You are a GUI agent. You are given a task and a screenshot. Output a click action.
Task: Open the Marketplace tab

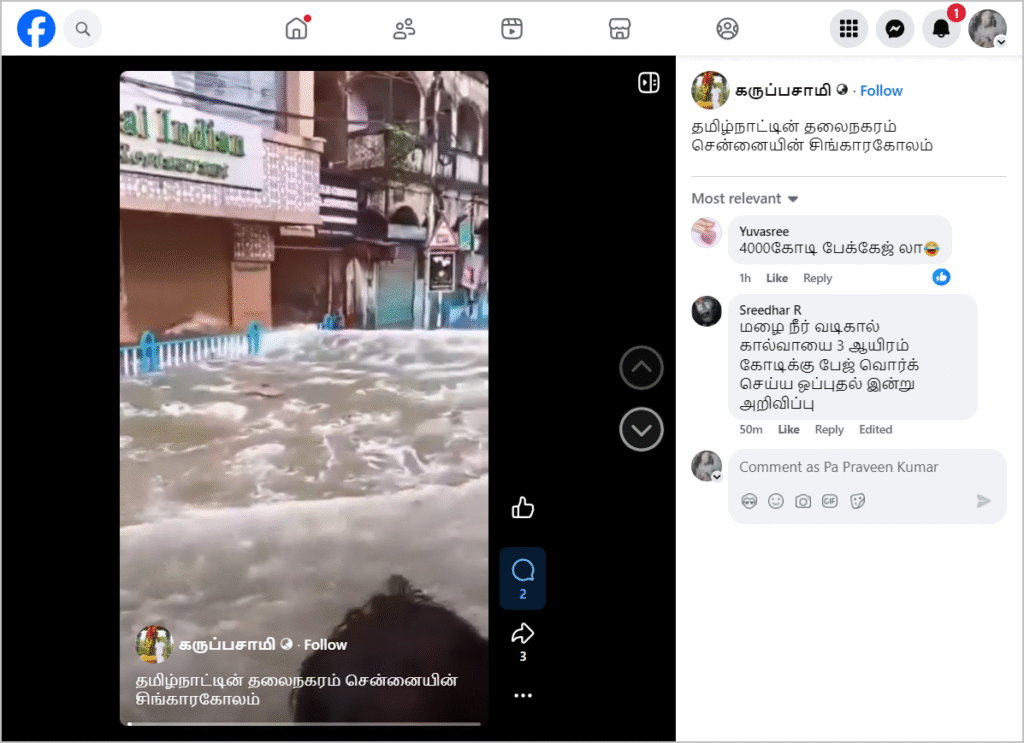[x=620, y=29]
